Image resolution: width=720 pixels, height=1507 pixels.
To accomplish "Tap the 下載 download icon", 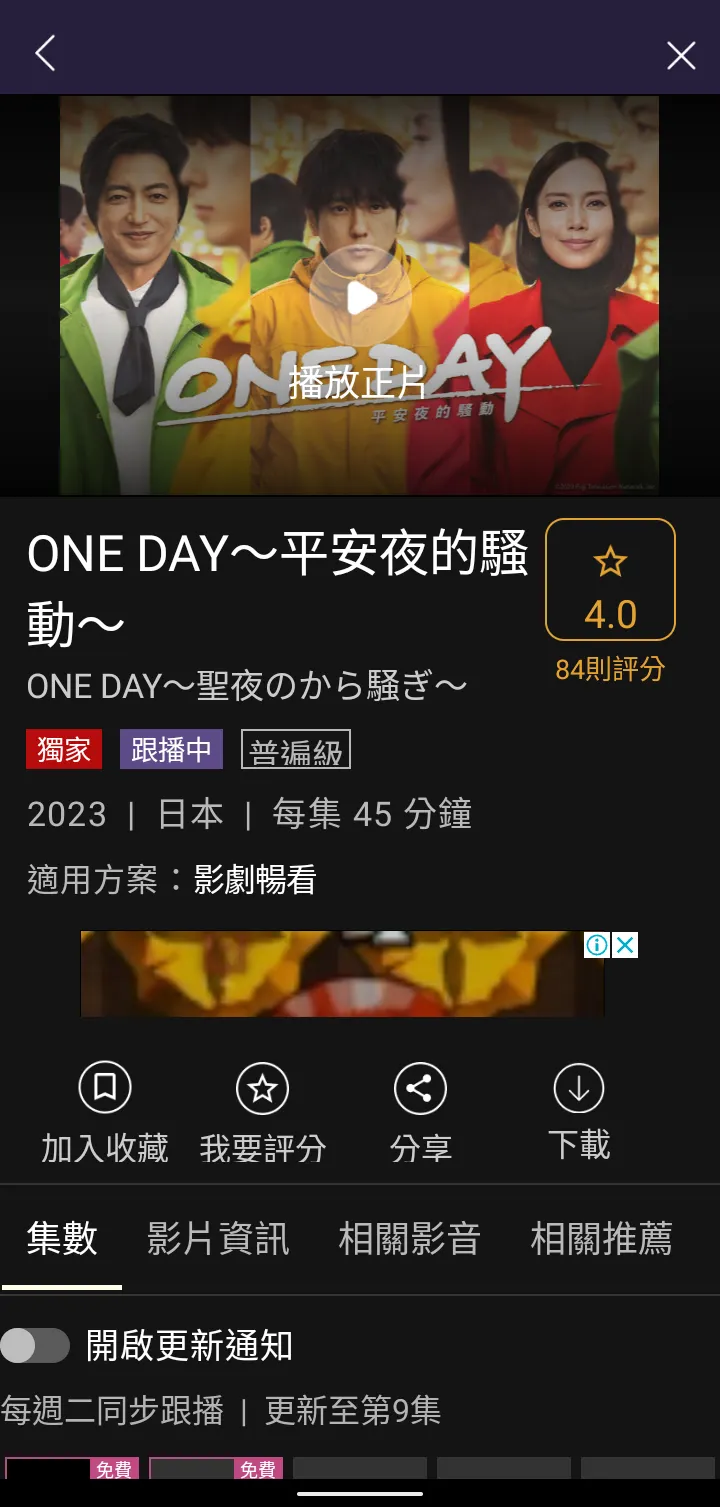I will 578,1087.
